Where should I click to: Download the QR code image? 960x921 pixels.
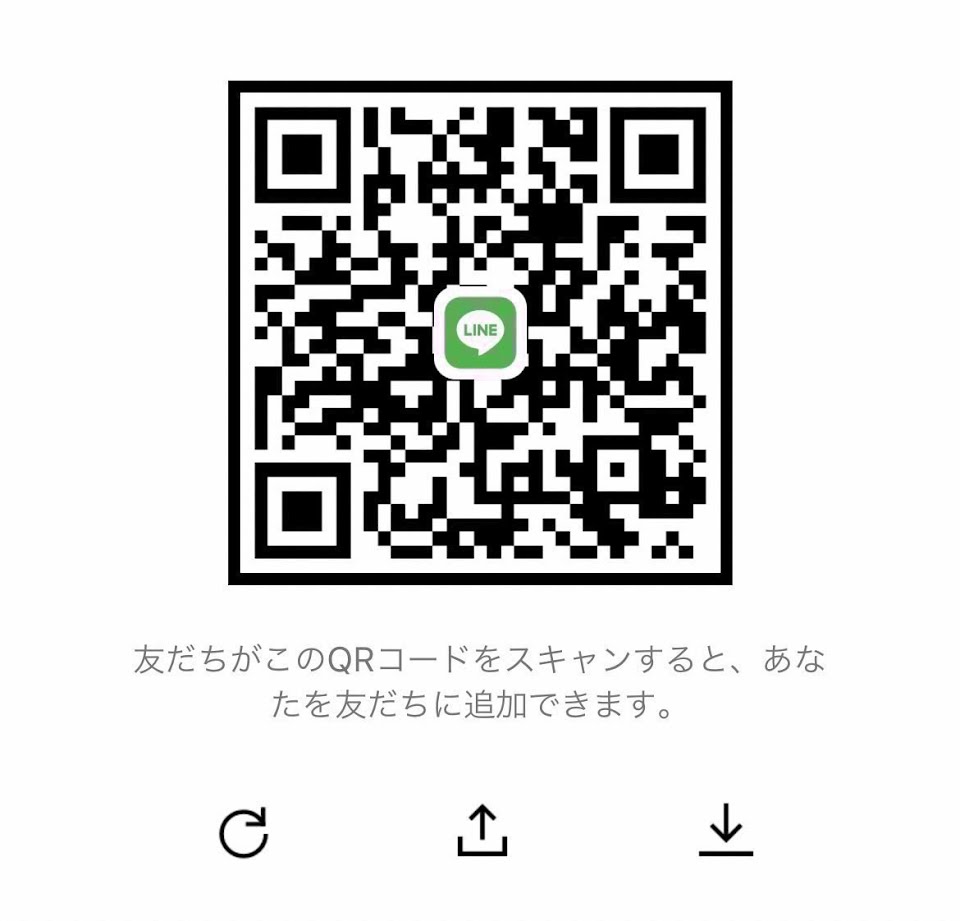(725, 830)
